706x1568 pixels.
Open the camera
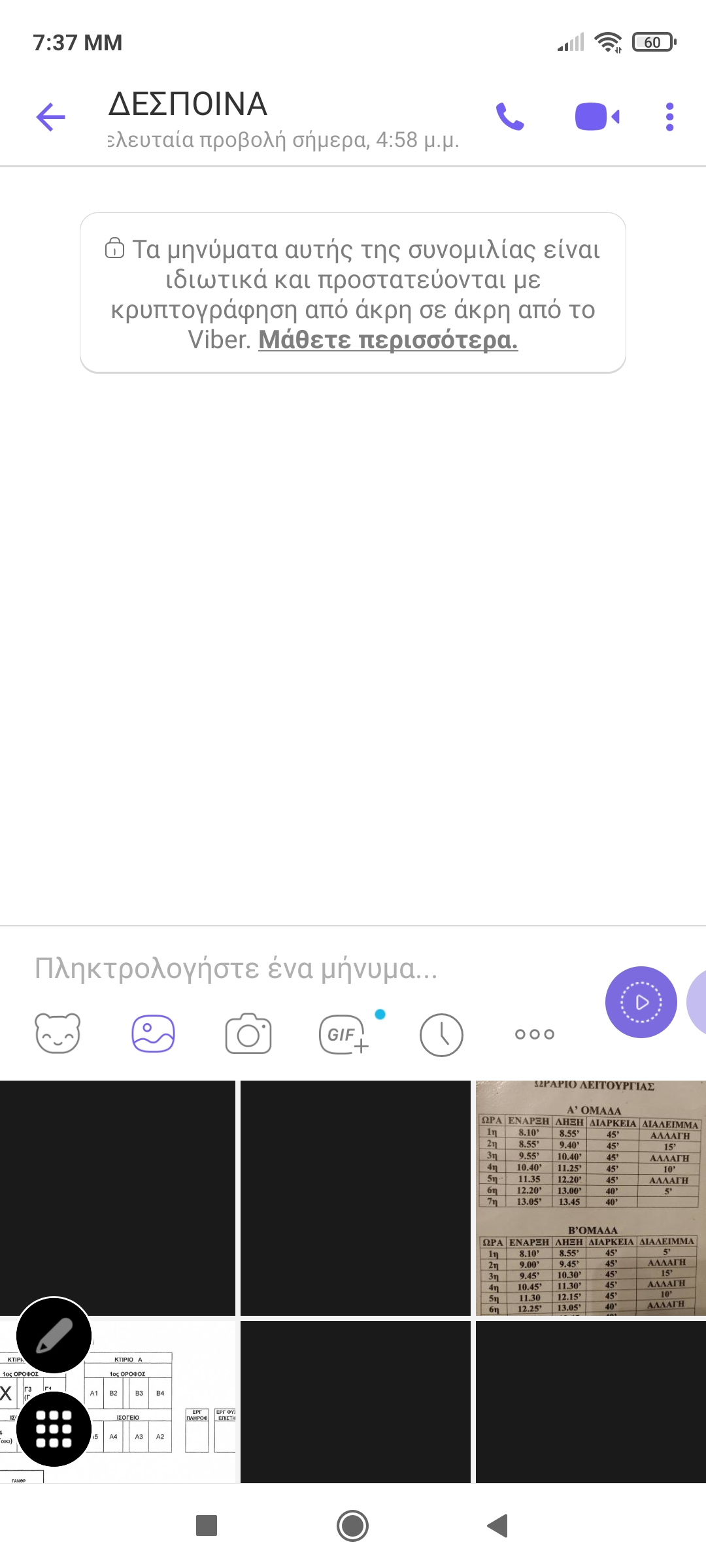[248, 1034]
